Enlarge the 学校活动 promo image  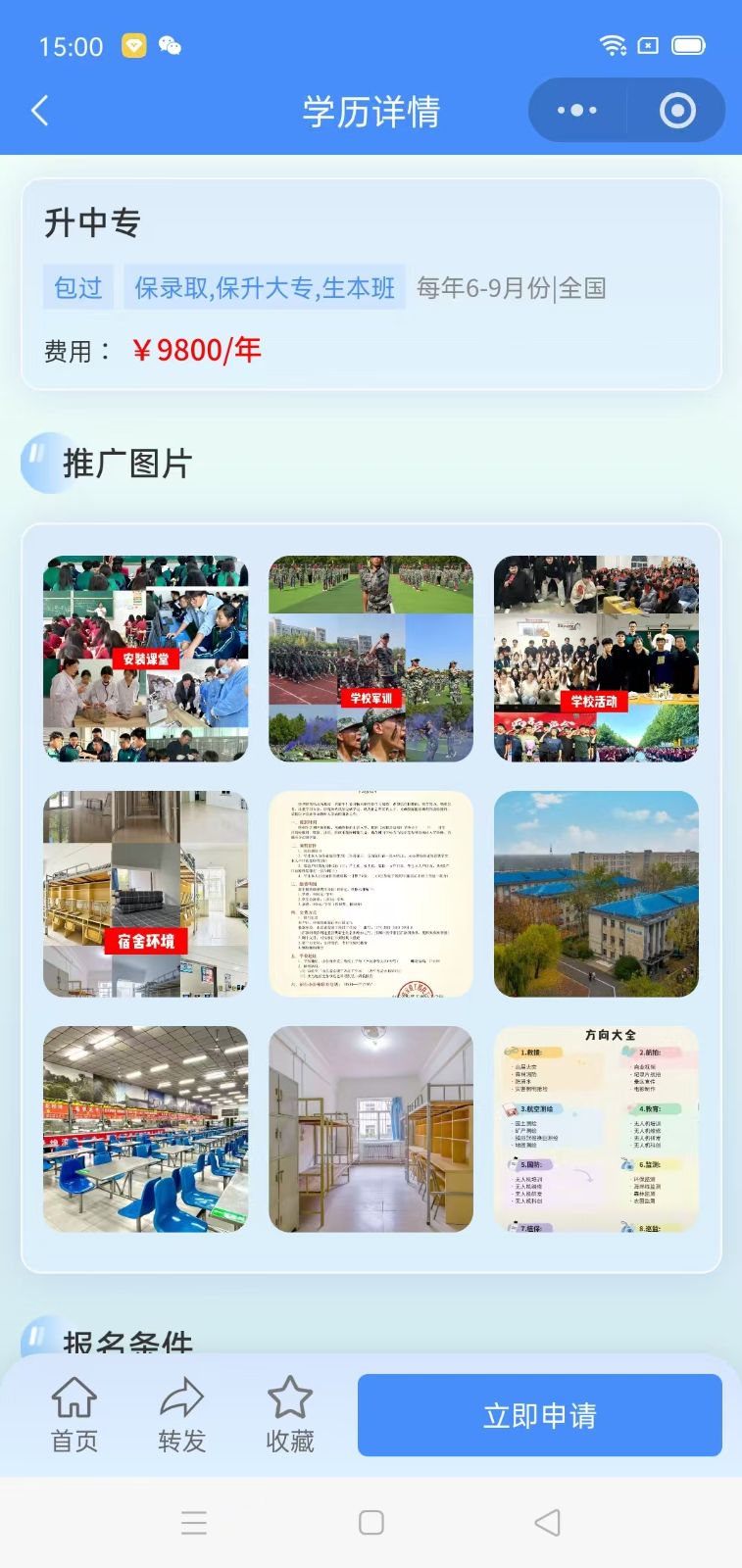tap(596, 659)
